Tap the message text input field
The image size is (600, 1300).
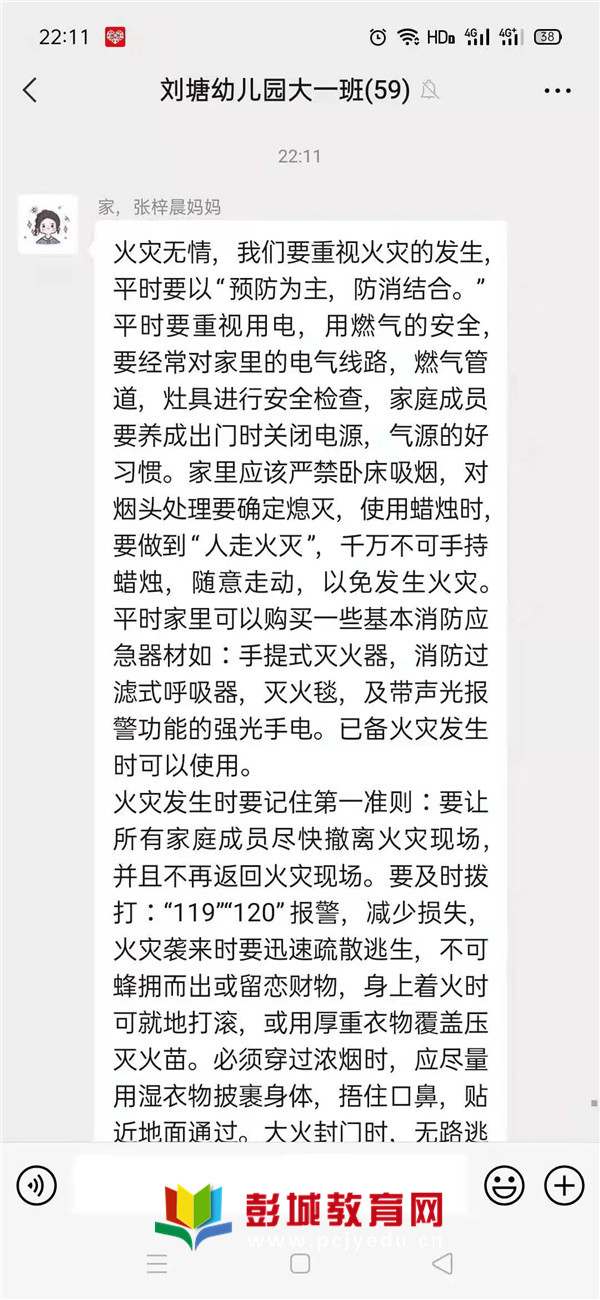(x=270, y=1186)
